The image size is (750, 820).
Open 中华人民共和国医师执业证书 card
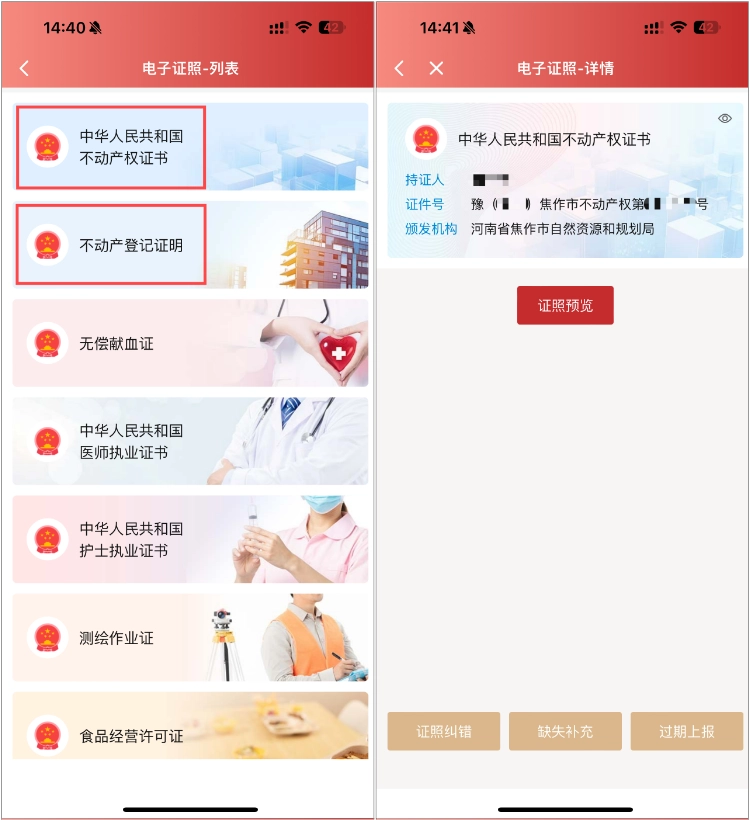pyautogui.click(x=190, y=441)
